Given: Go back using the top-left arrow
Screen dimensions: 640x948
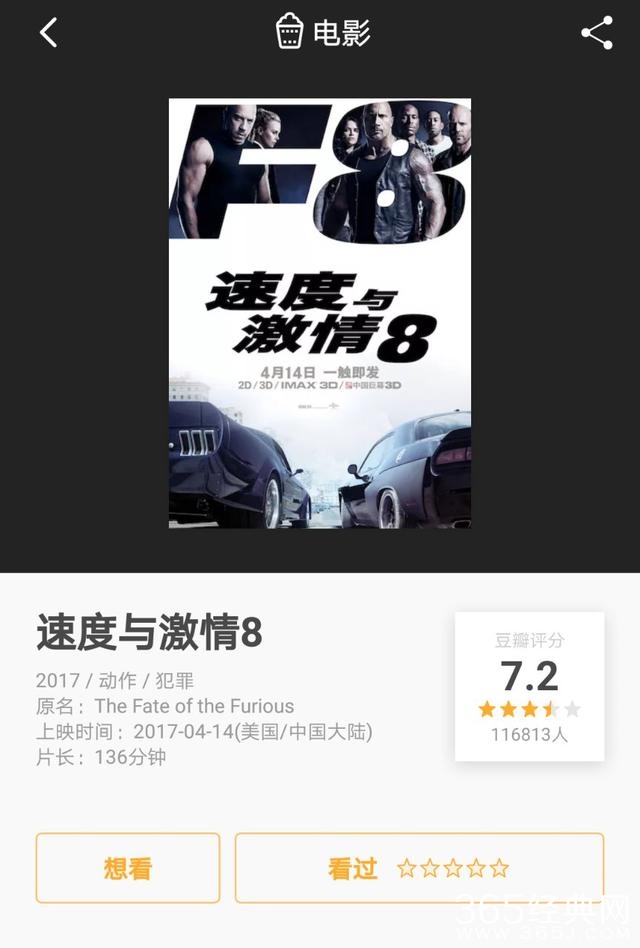Looking at the screenshot, I should click(48, 33).
